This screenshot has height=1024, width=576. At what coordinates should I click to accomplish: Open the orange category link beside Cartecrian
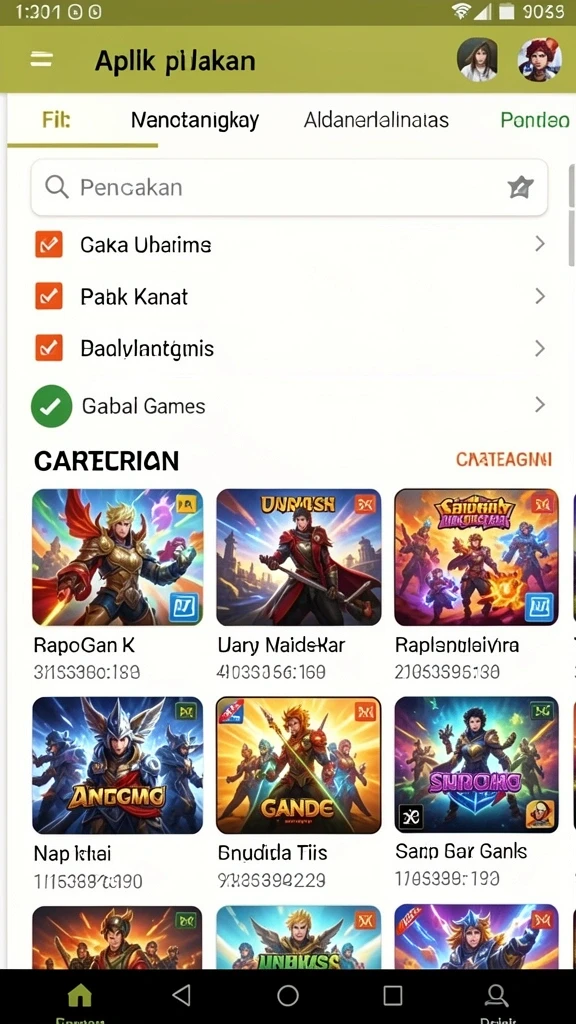coord(504,460)
